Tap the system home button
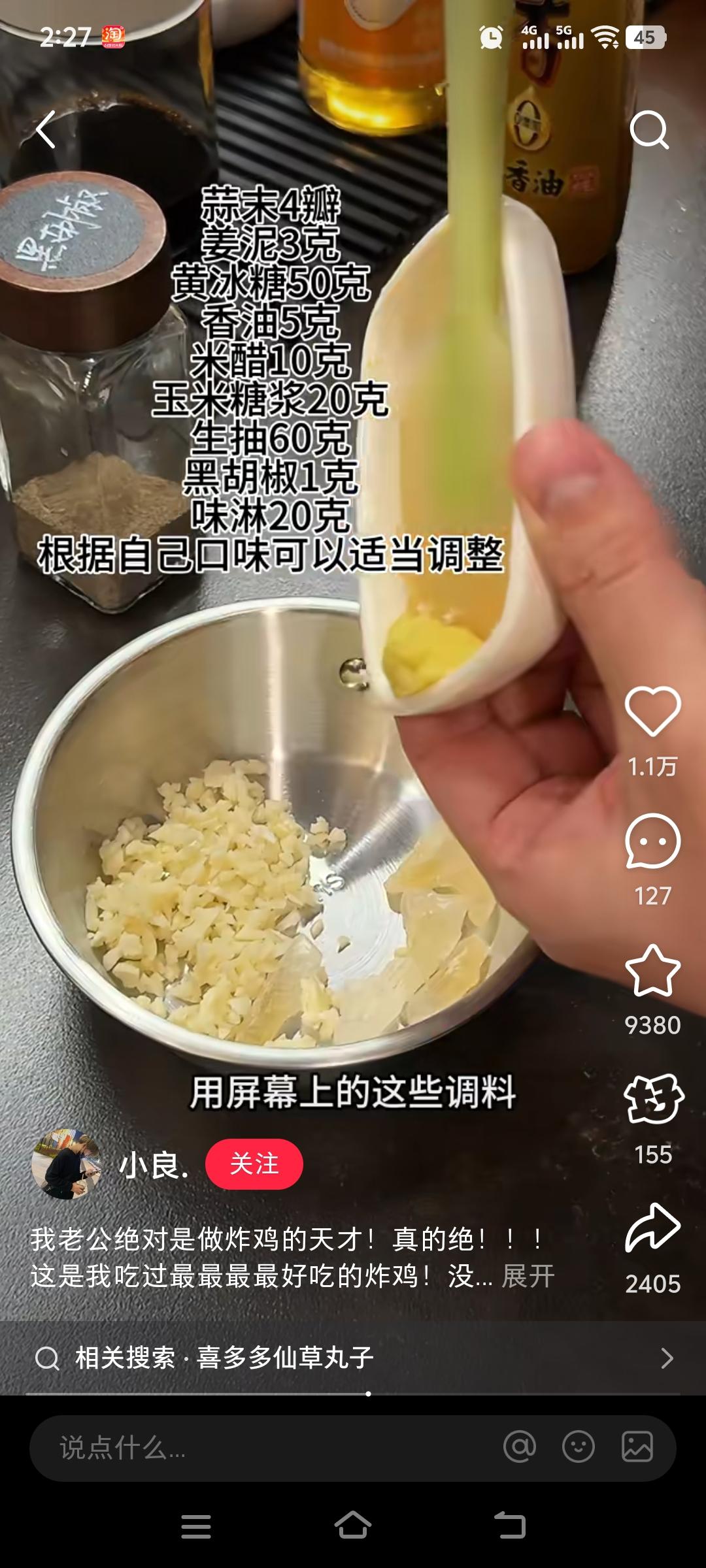This screenshot has width=706, height=1568. click(x=353, y=1526)
